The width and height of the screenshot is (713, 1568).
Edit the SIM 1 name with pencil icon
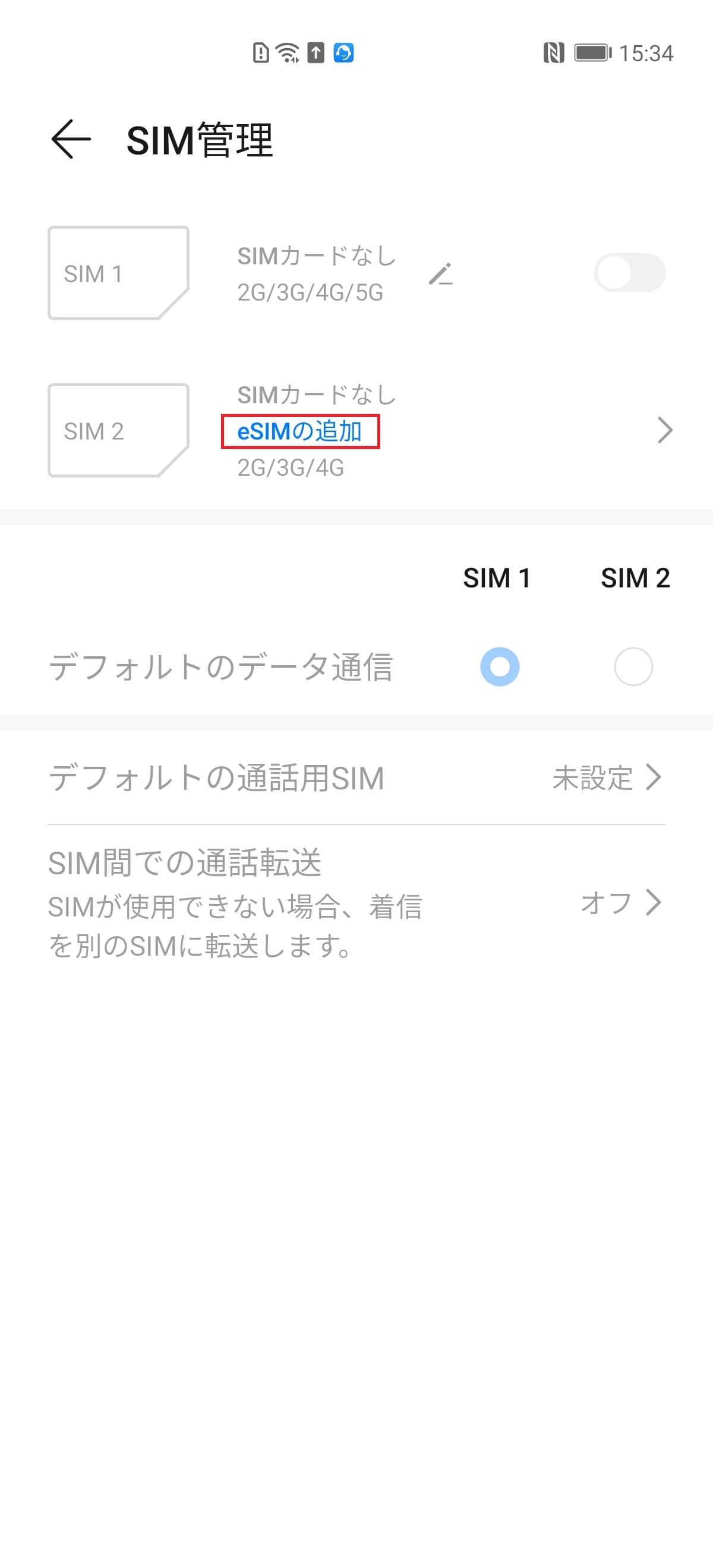440,274
